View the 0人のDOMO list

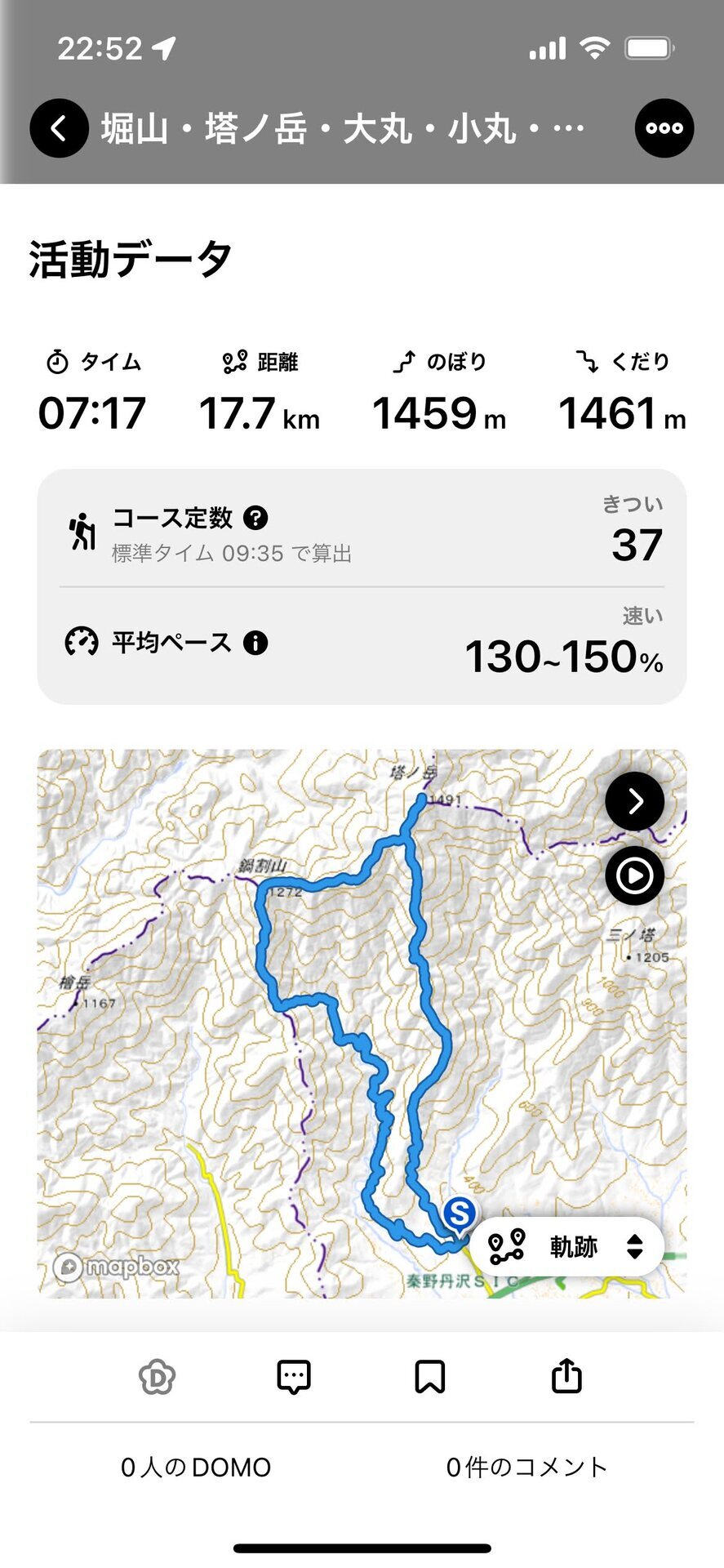196,1468
